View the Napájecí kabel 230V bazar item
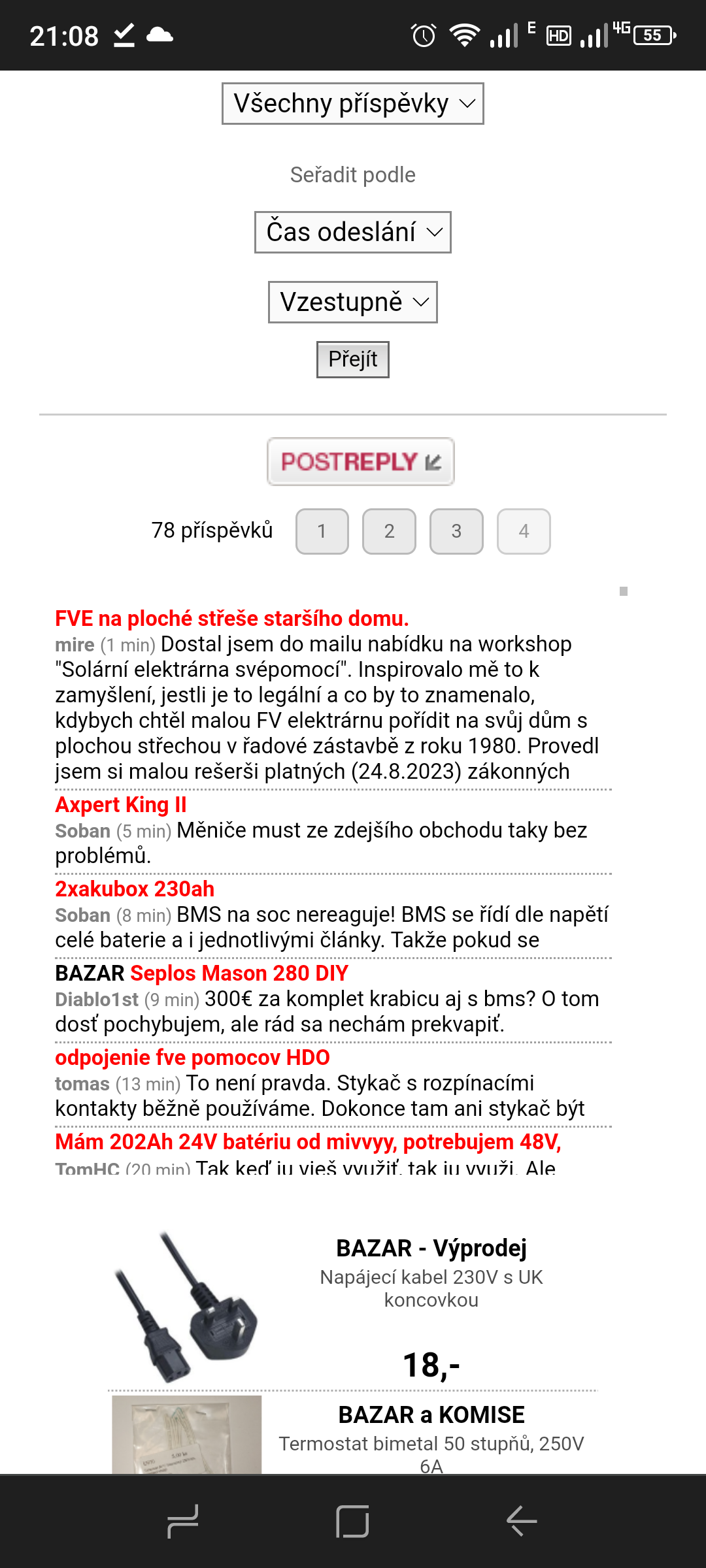Image resolution: width=706 pixels, height=1568 pixels. point(431,1288)
